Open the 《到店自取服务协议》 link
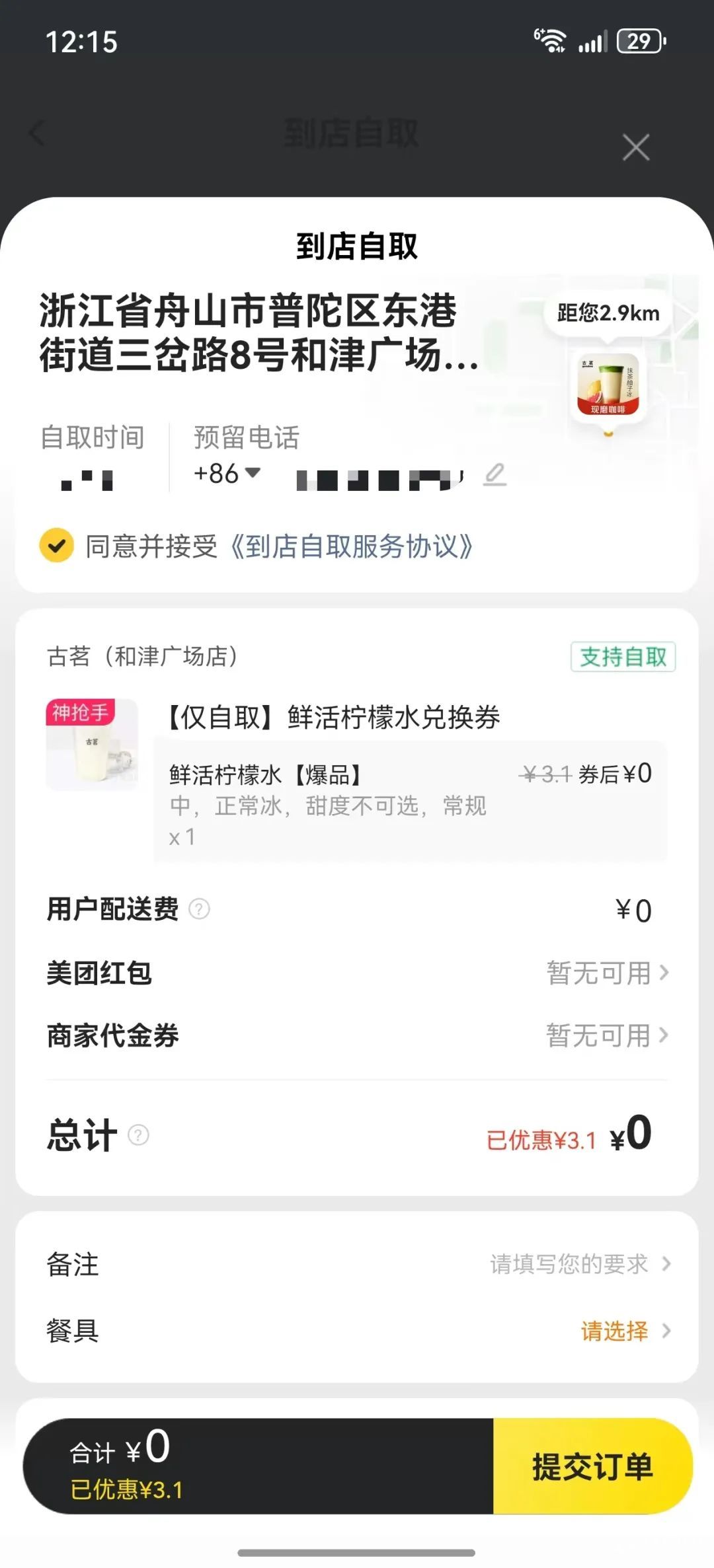 [352, 546]
